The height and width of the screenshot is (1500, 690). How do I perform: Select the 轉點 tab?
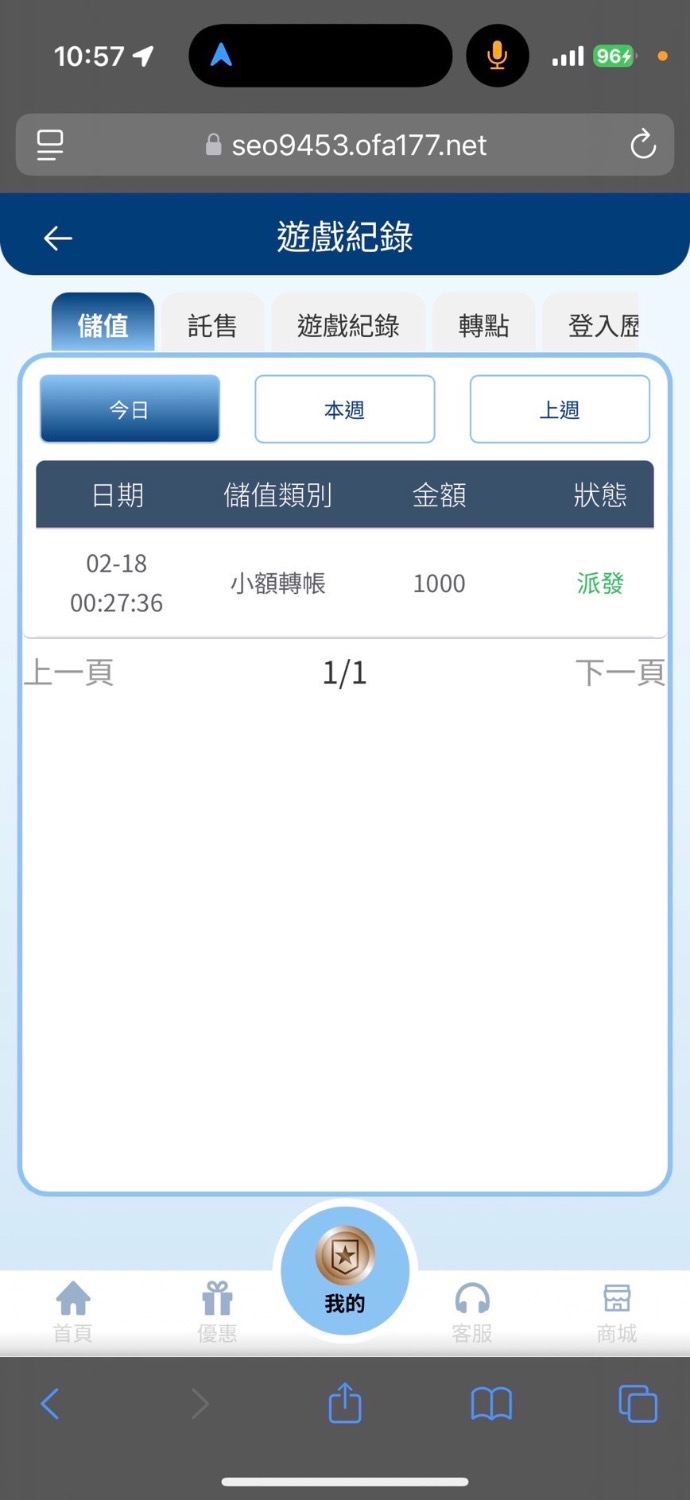tap(484, 325)
